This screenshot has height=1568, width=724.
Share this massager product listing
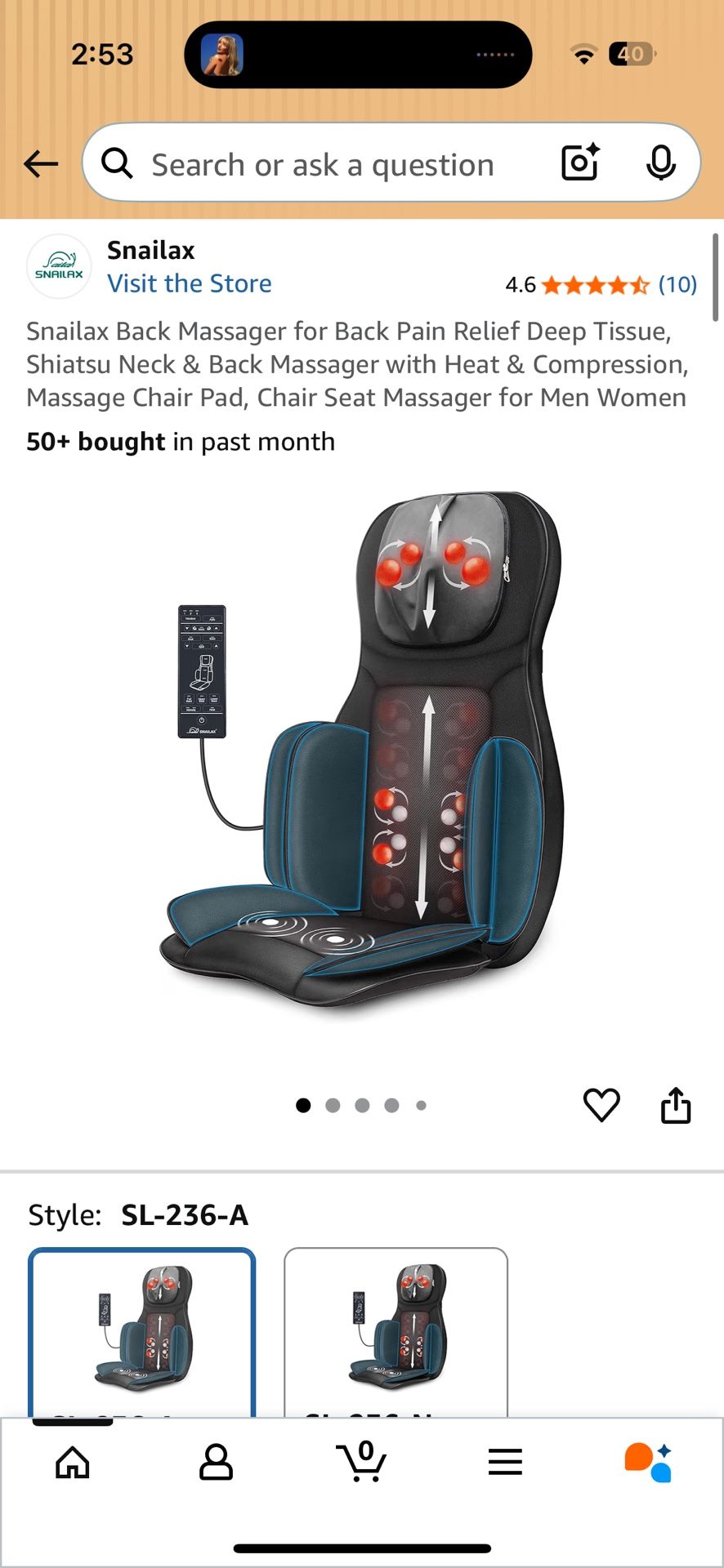[676, 1106]
